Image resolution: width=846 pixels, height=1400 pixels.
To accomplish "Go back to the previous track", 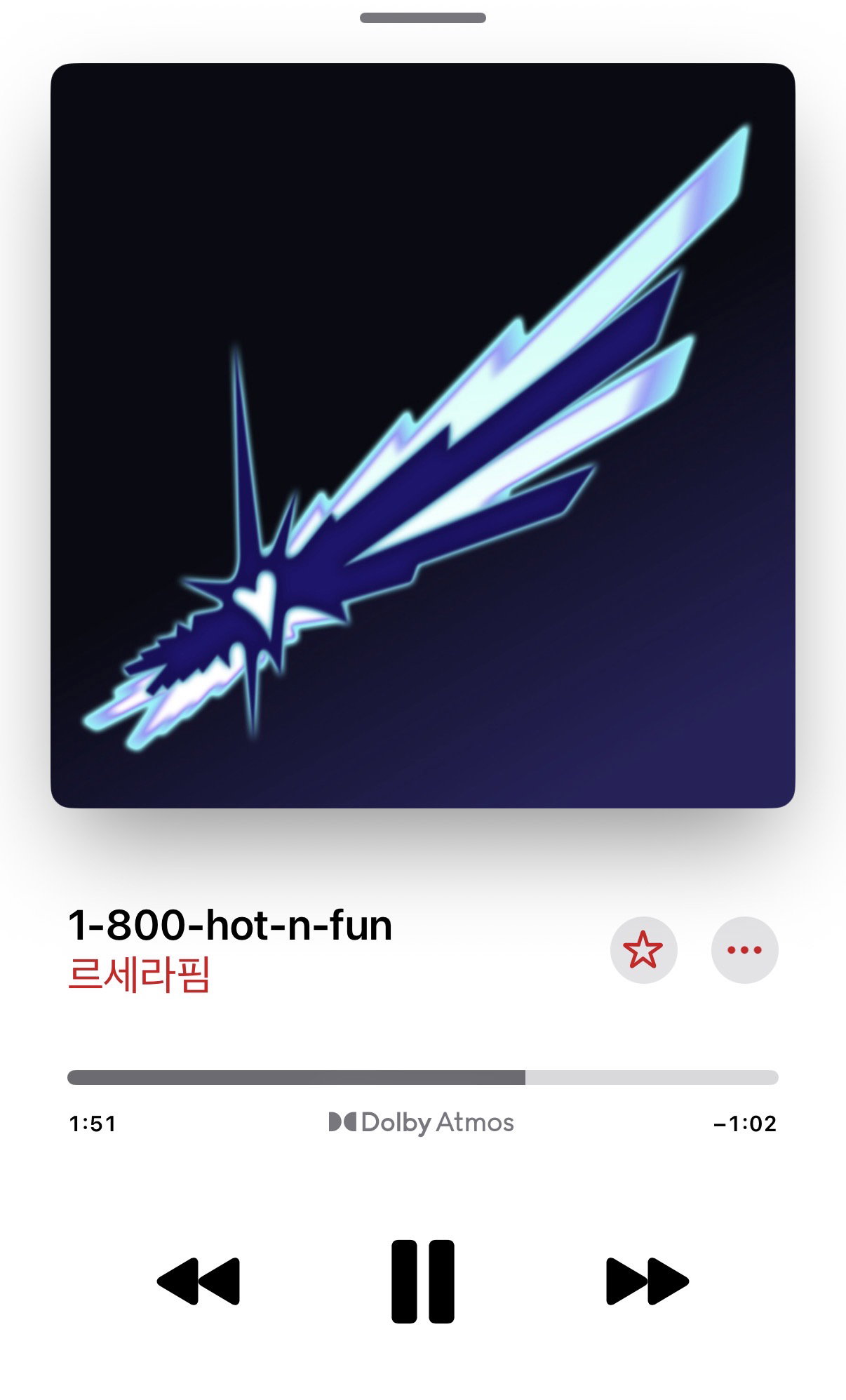I will coord(199,1281).
